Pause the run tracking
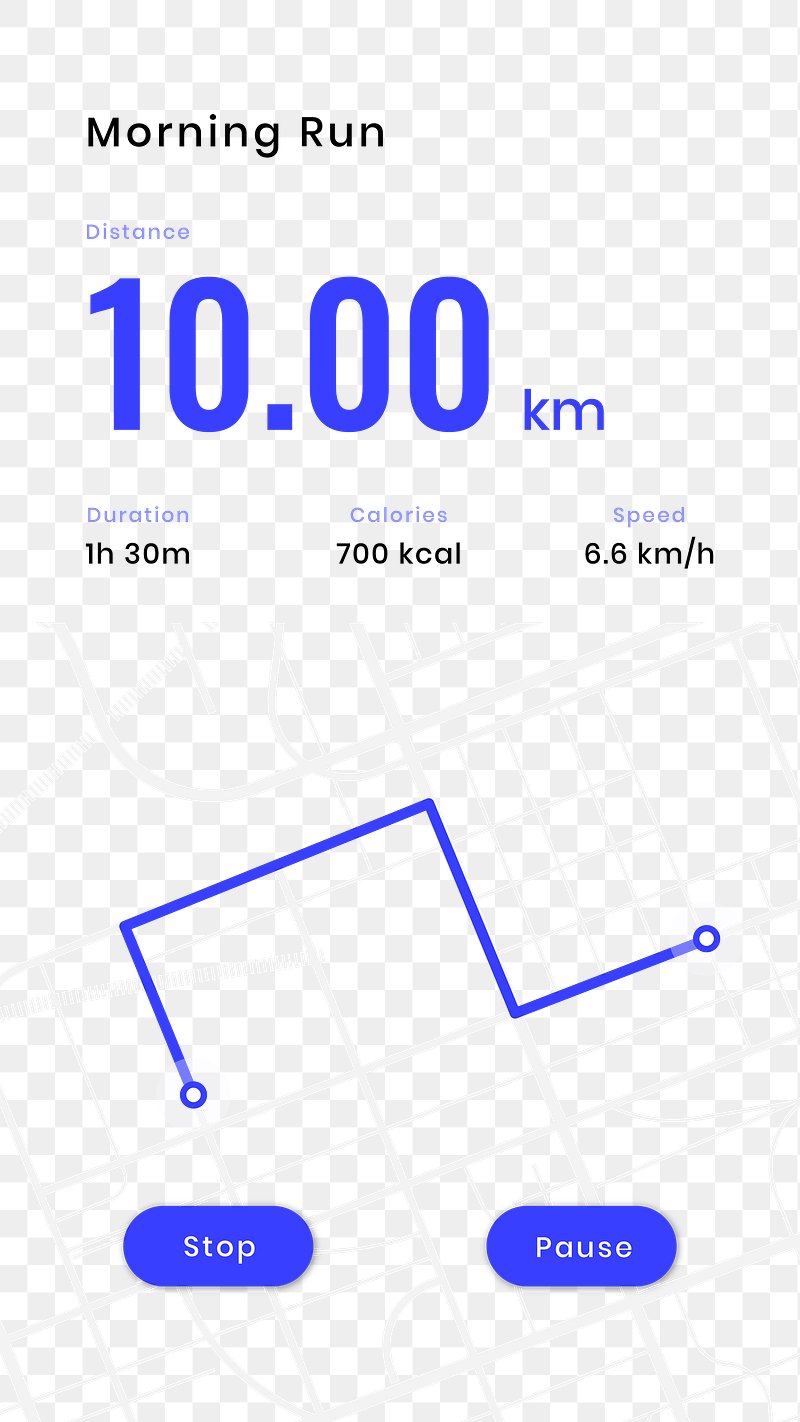The height and width of the screenshot is (1422, 800). click(582, 1246)
